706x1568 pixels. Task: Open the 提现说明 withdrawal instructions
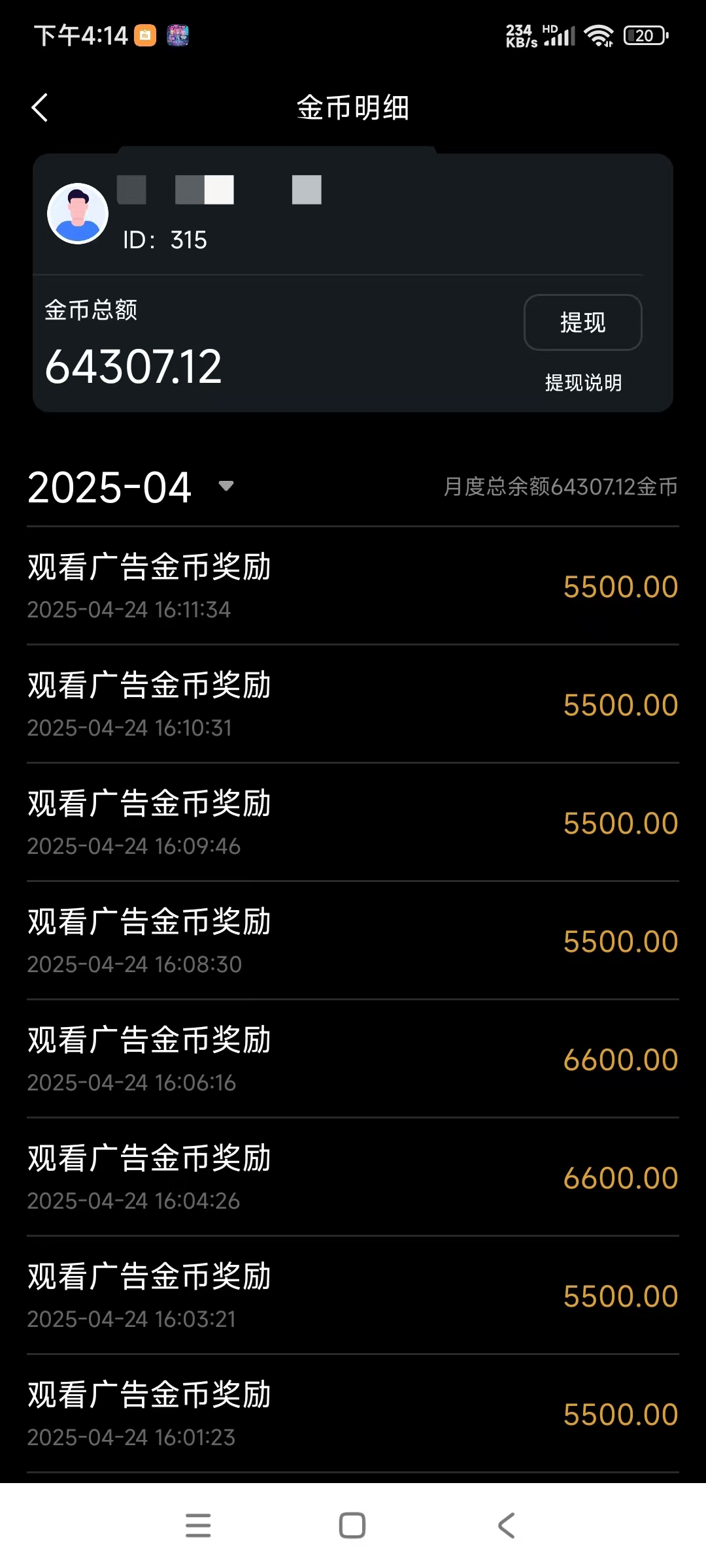click(583, 383)
